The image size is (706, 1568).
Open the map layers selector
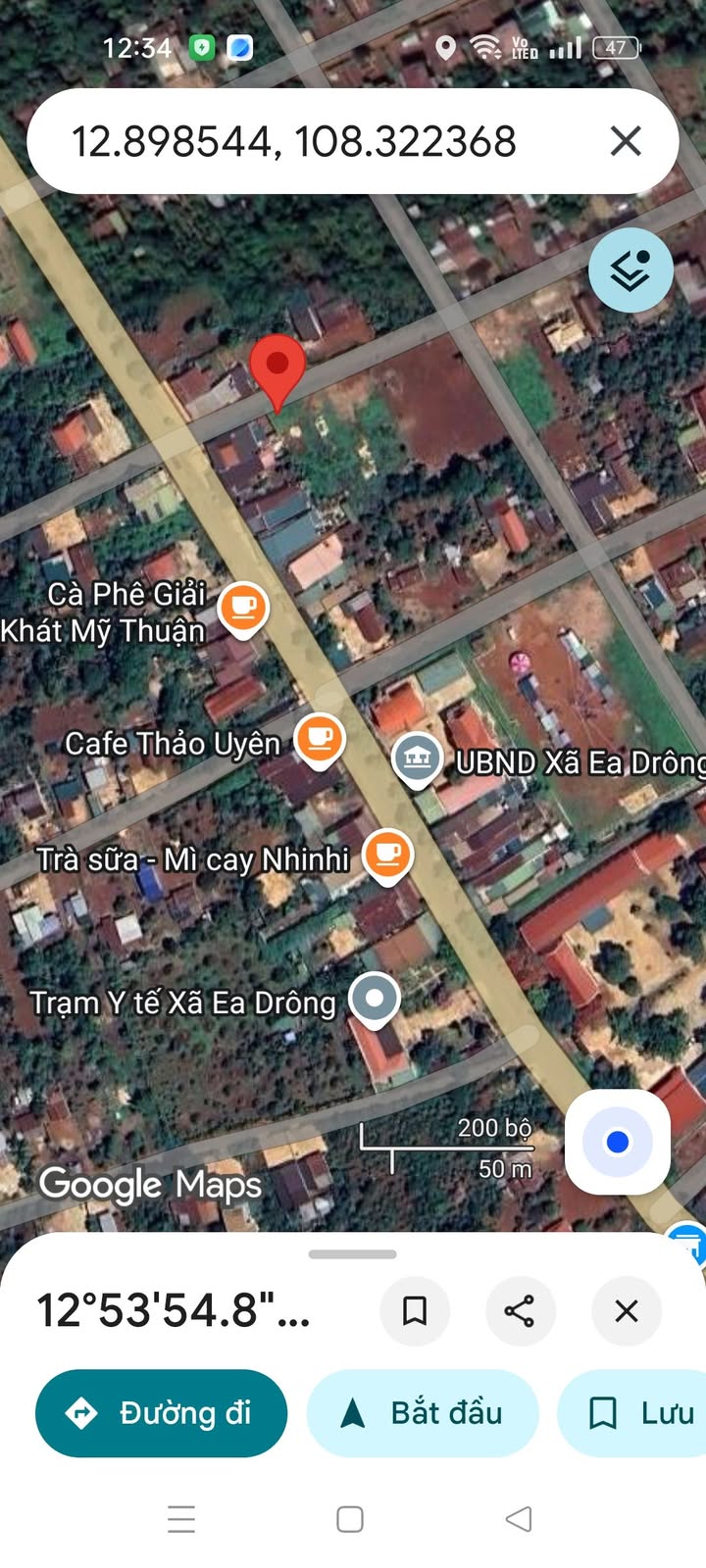[630, 270]
